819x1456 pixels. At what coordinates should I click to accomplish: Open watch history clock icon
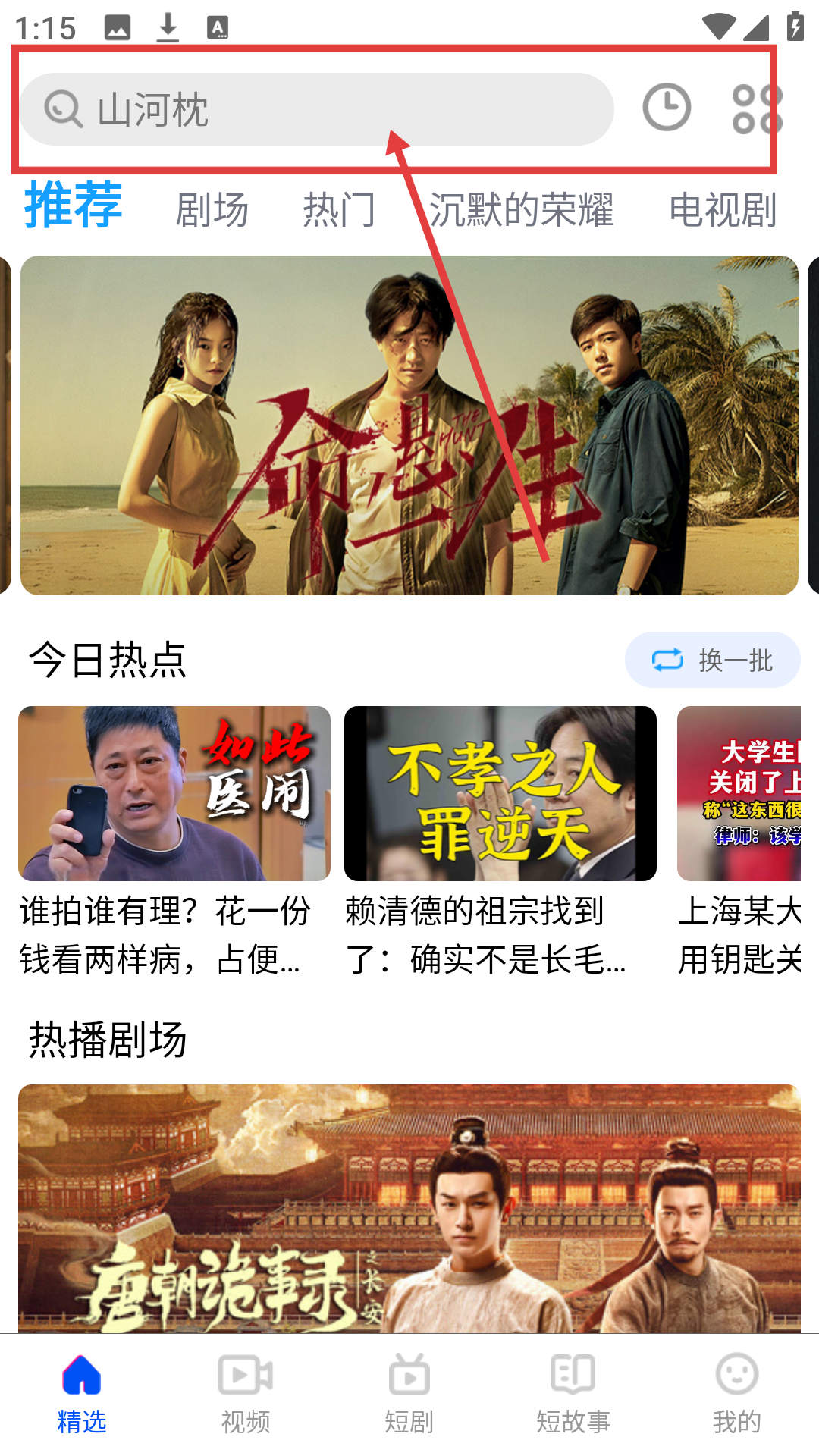(667, 107)
